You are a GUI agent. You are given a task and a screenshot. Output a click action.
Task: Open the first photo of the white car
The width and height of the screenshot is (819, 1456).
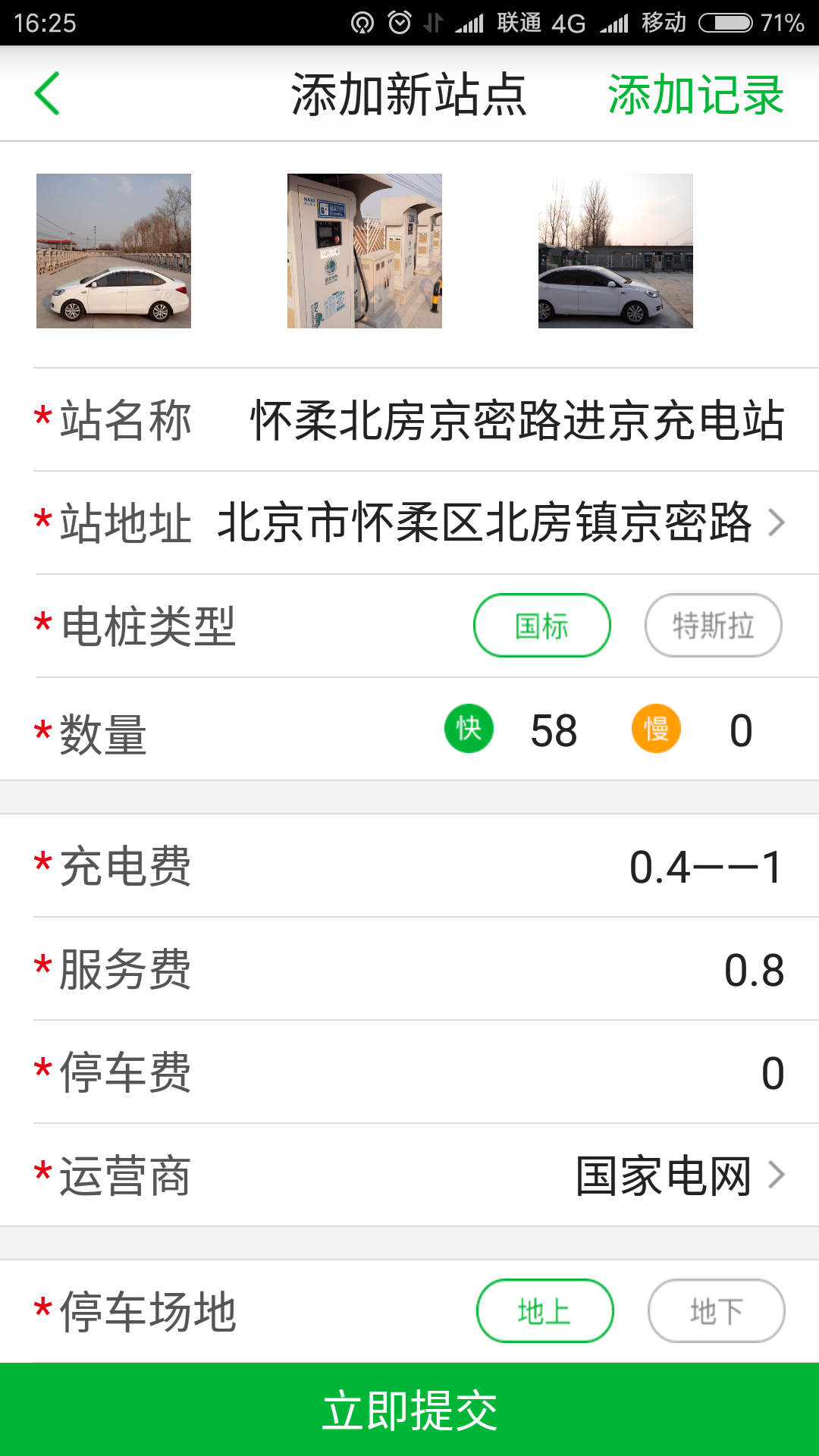(114, 251)
